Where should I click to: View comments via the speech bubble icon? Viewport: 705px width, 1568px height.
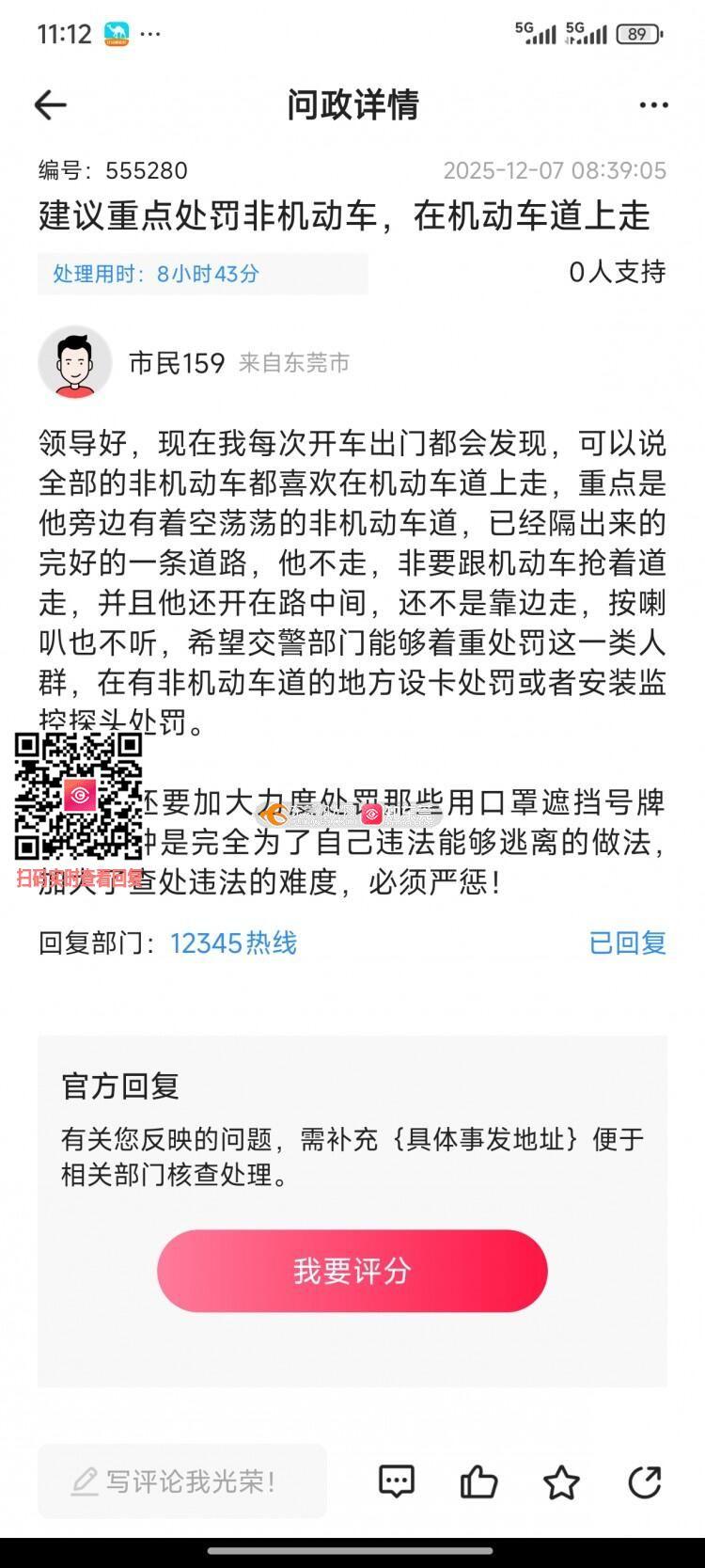(x=397, y=1482)
